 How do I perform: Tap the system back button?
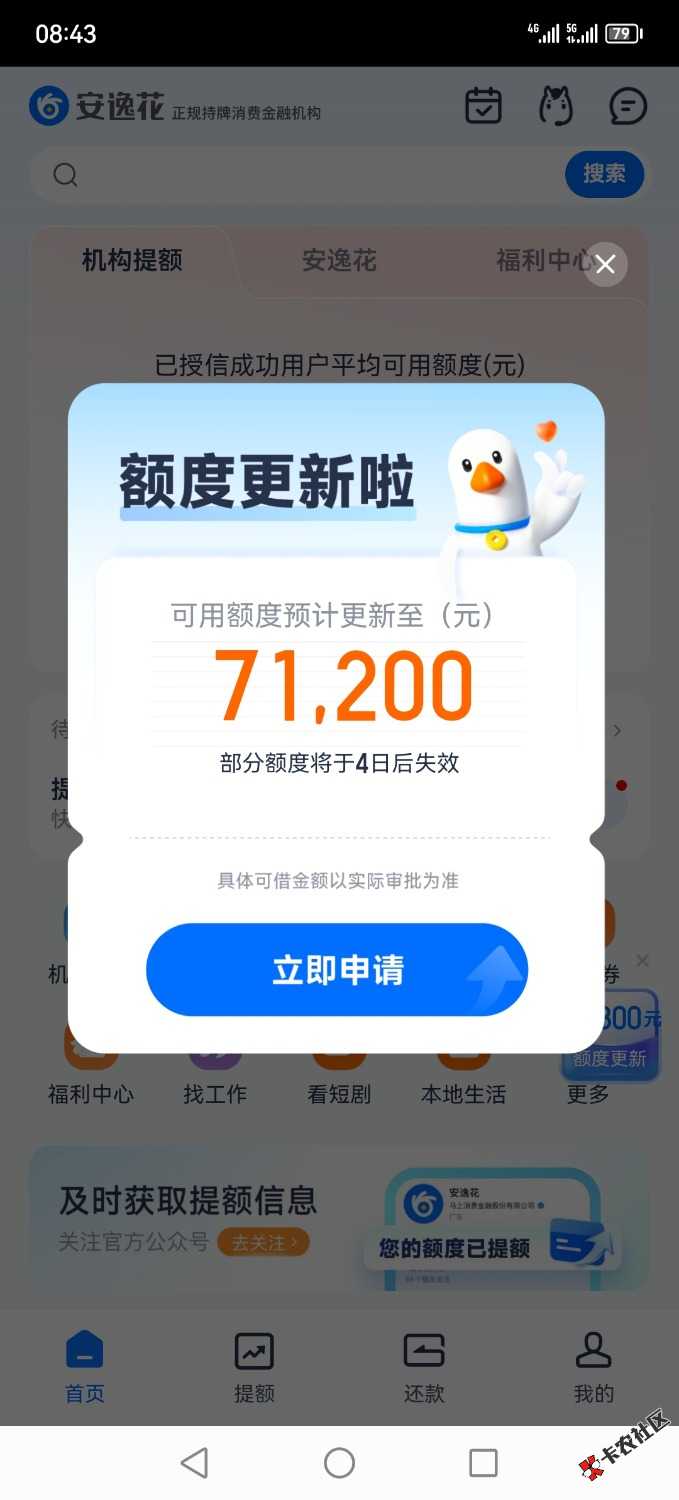click(195, 1463)
